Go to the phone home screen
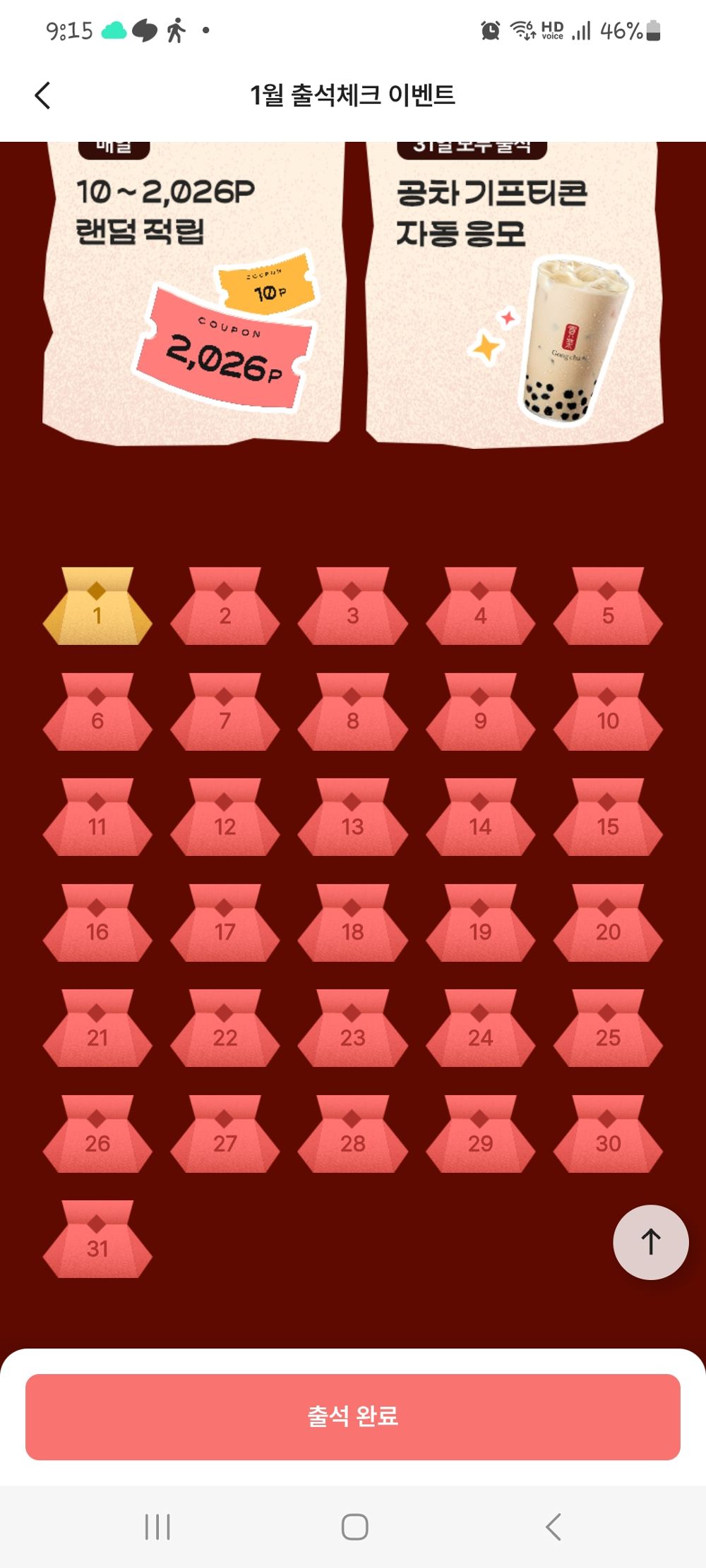The height and width of the screenshot is (1568, 706). tap(354, 1527)
